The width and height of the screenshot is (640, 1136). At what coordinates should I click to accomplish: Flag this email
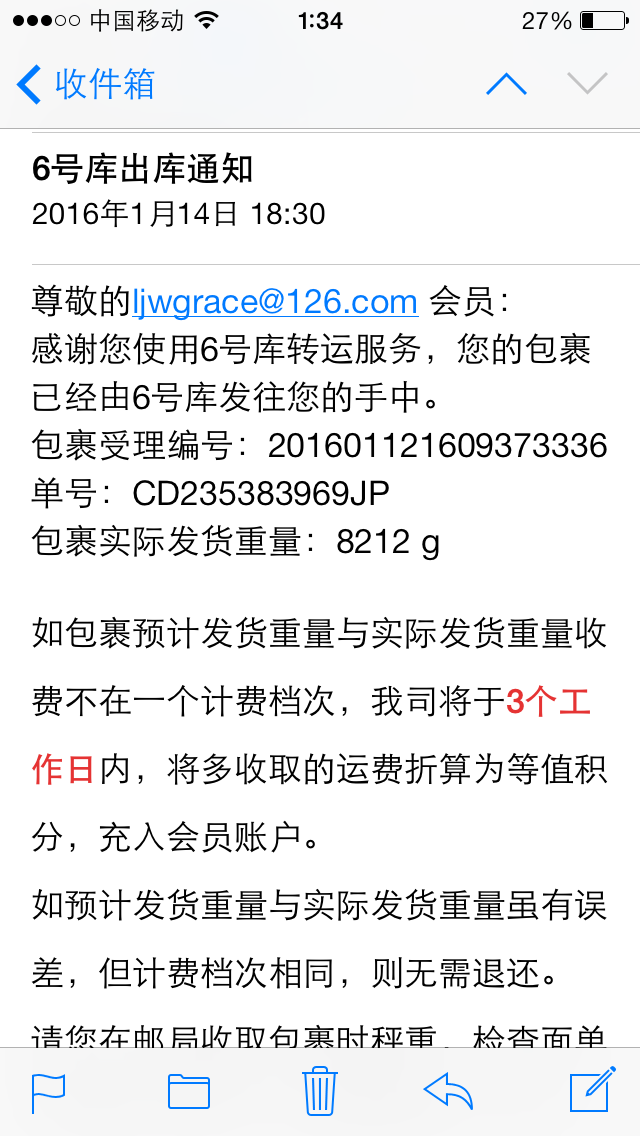click(49, 1093)
